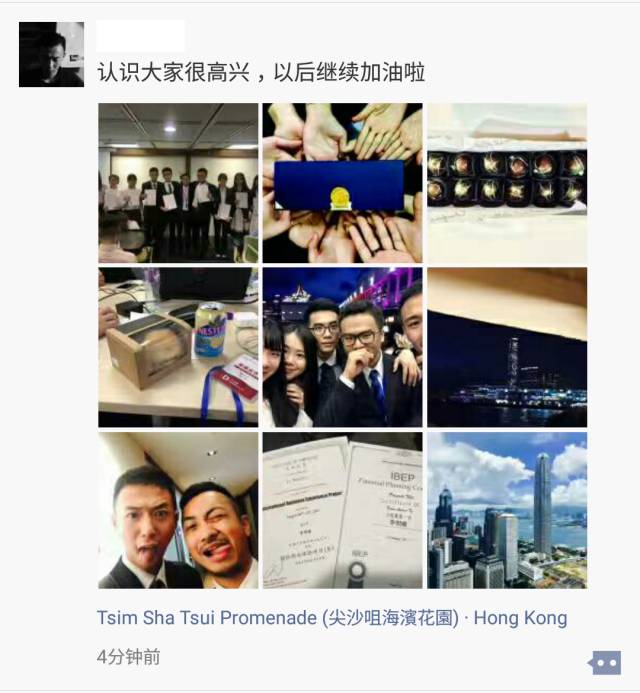The width and height of the screenshot is (640, 693).
Task: Open the photo of the tray of desserts
Action: (x=507, y=183)
